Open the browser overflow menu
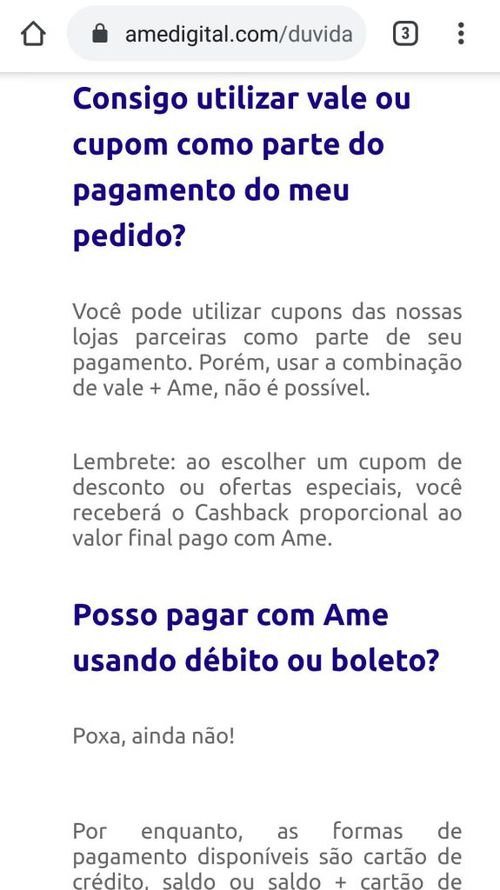 [x=461, y=34]
